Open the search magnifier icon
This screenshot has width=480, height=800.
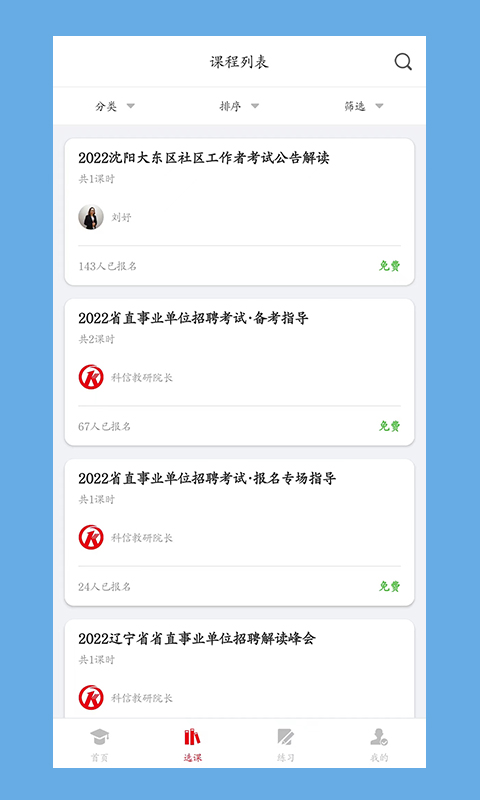tap(403, 62)
